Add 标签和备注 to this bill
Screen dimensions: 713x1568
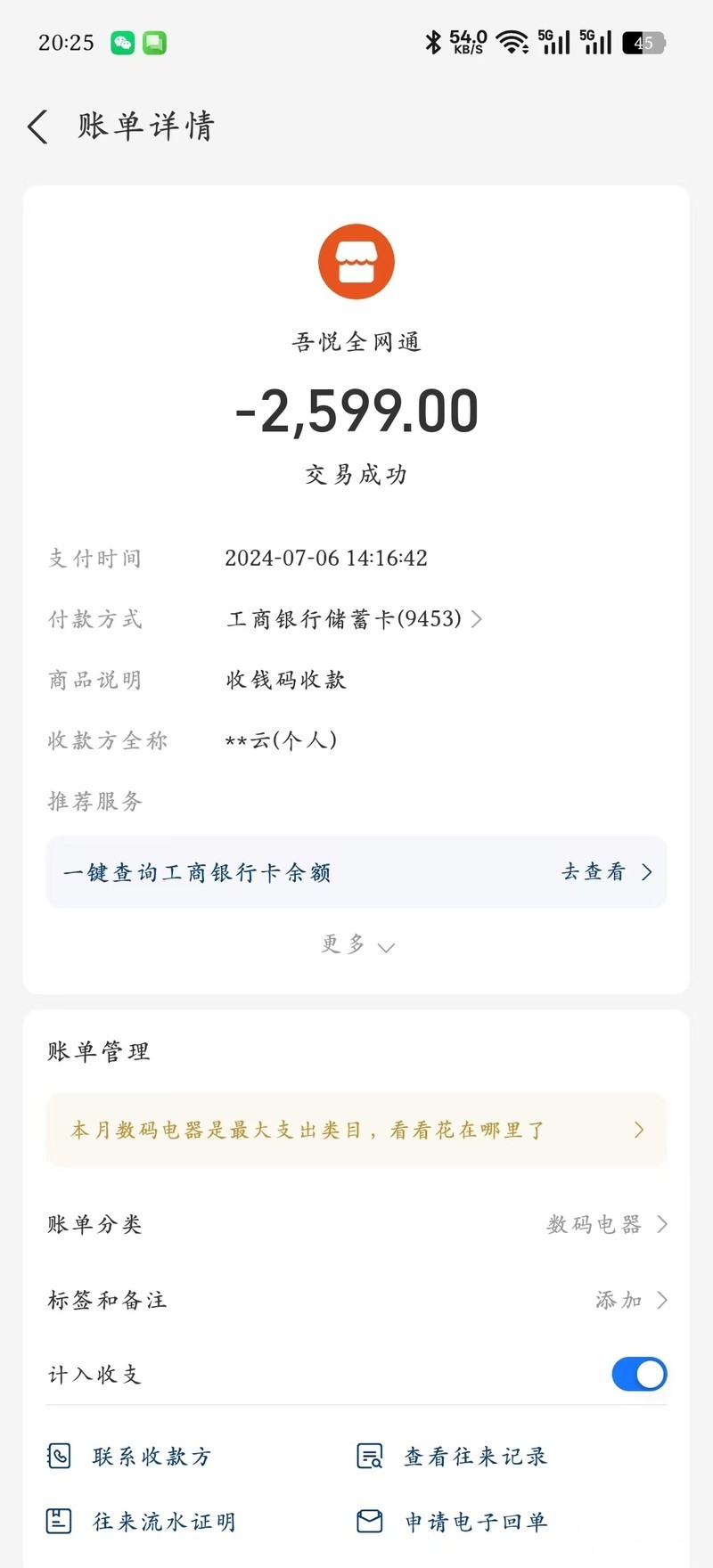(x=629, y=1301)
